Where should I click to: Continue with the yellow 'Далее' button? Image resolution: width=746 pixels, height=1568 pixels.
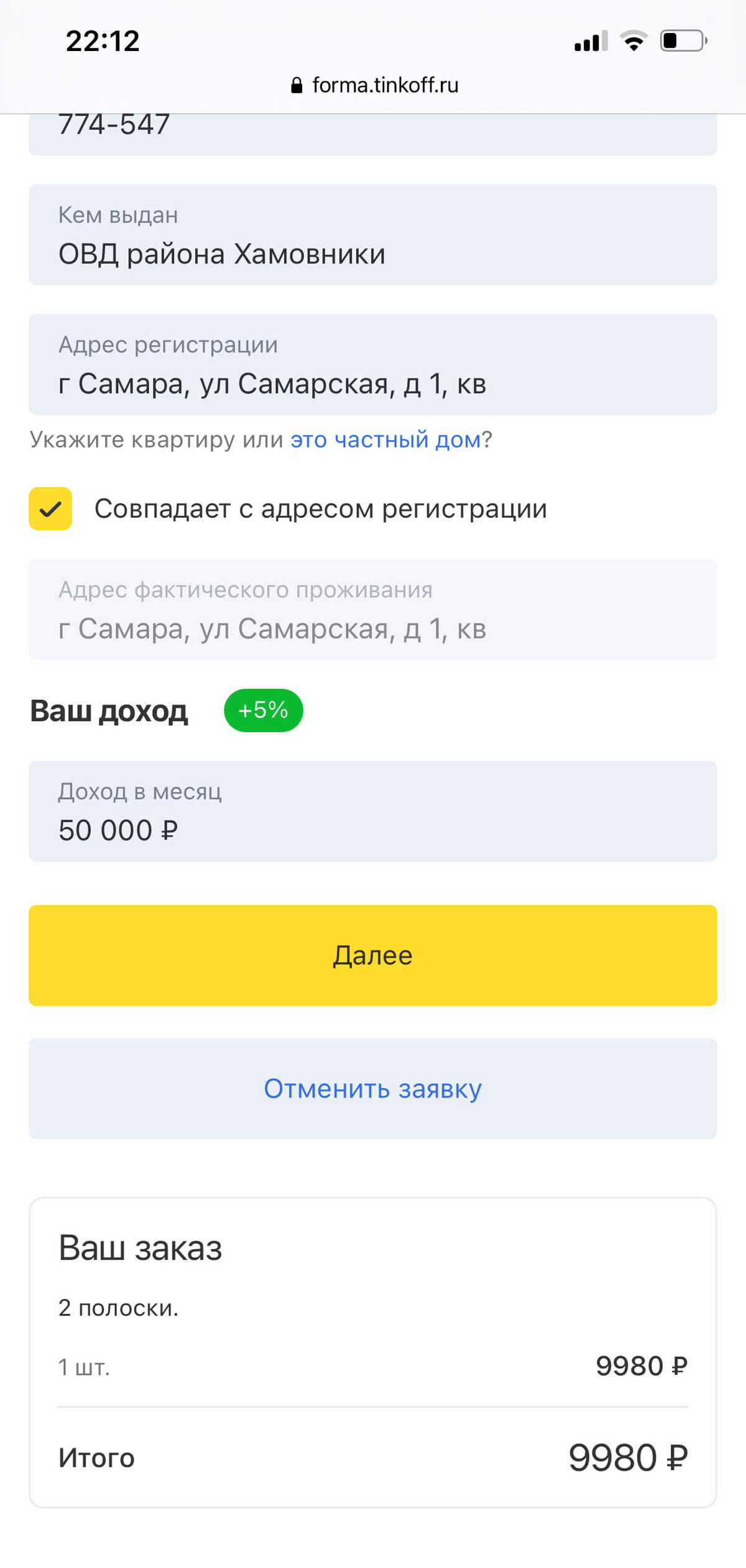point(373,955)
